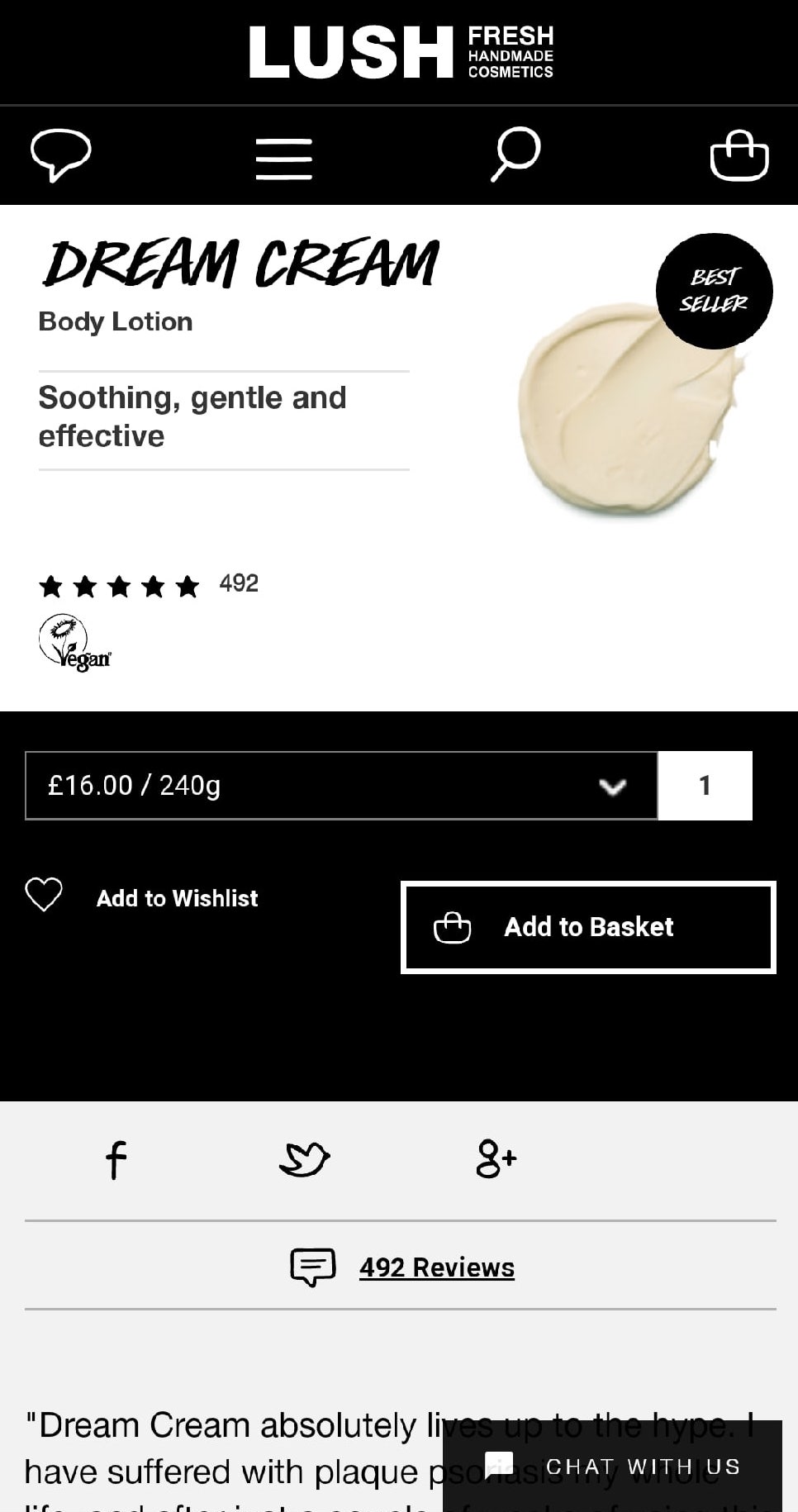Share the product on Facebook
Screen dimensions: 798x1512
click(116, 1159)
